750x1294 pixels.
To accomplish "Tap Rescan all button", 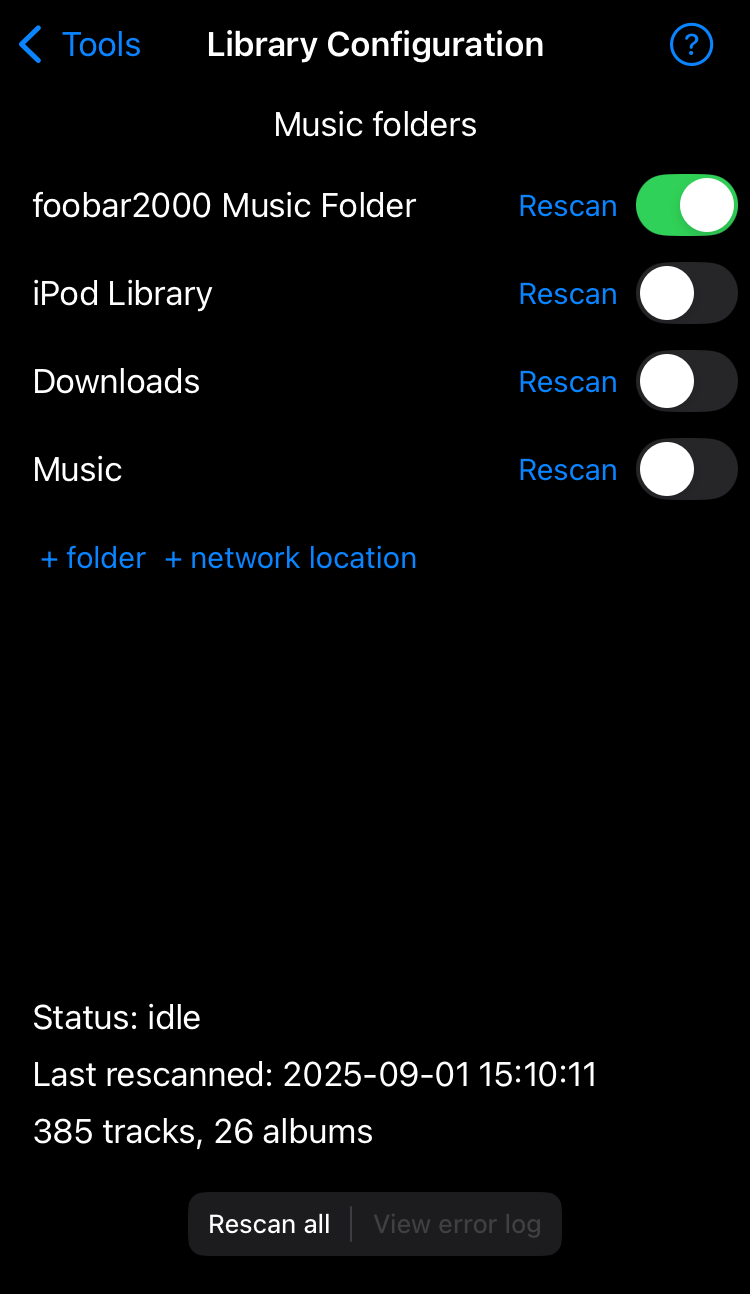I will [269, 1224].
